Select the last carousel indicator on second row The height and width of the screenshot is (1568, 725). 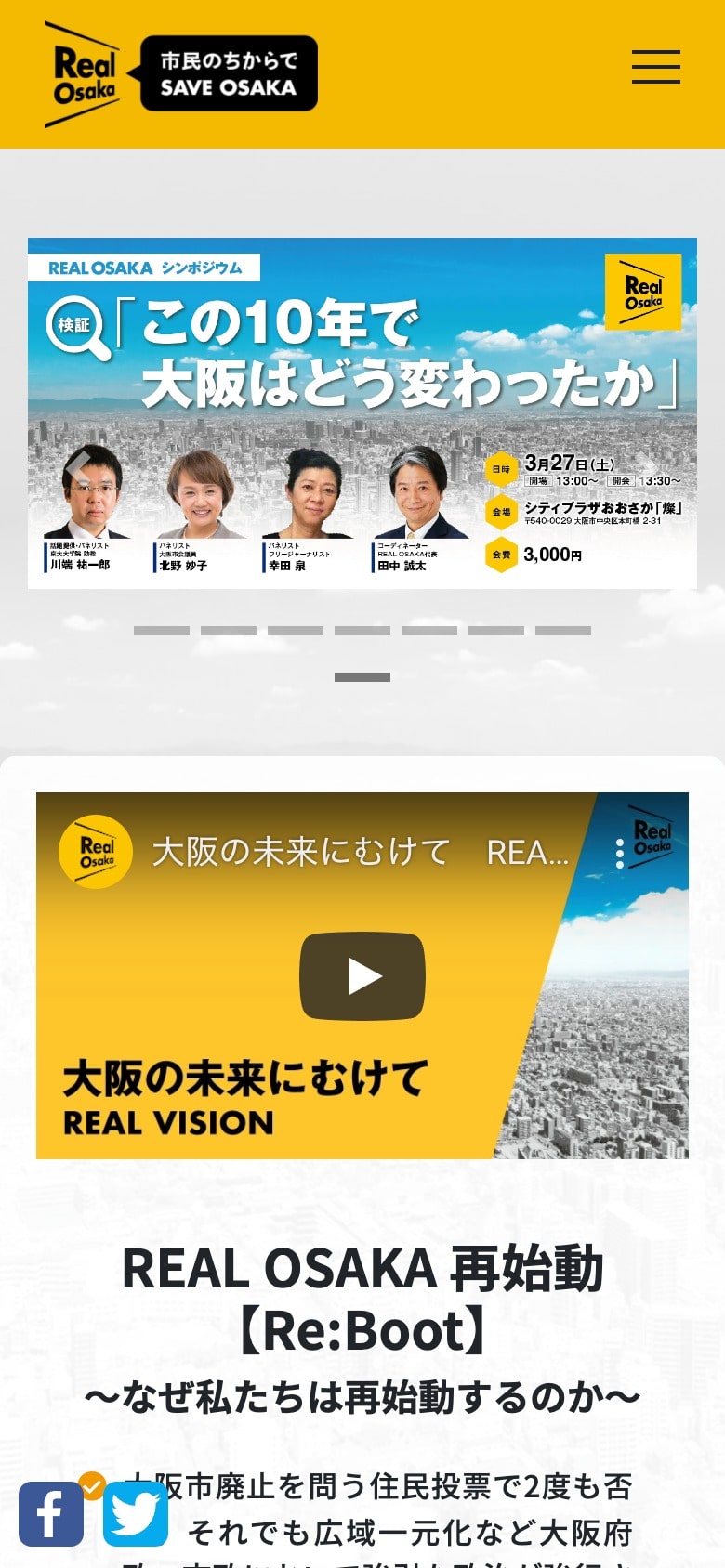tap(362, 677)
